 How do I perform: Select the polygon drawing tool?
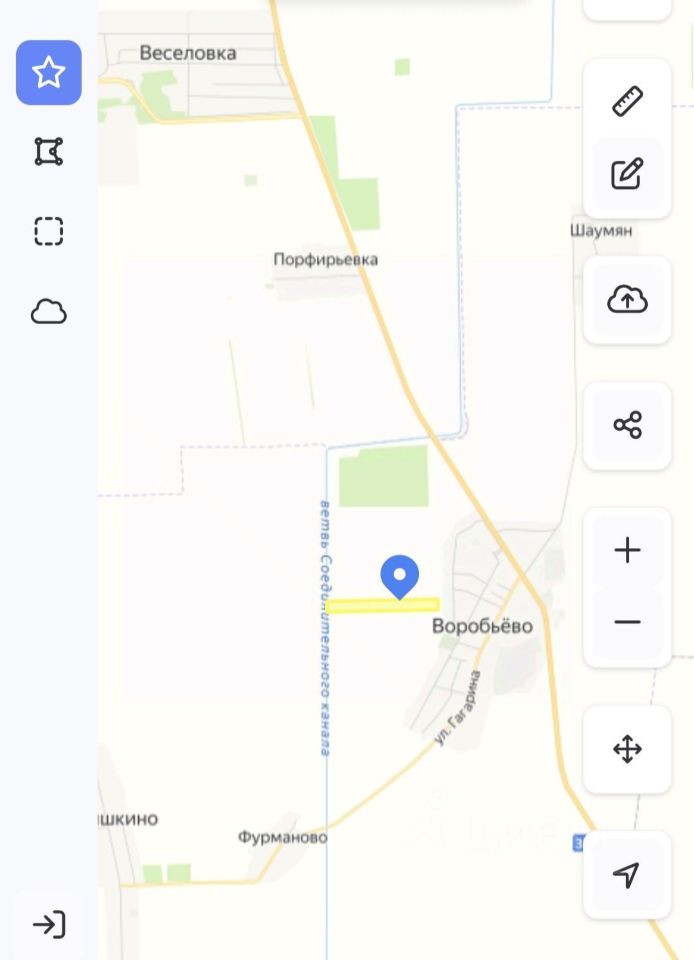tap(48, 152)
